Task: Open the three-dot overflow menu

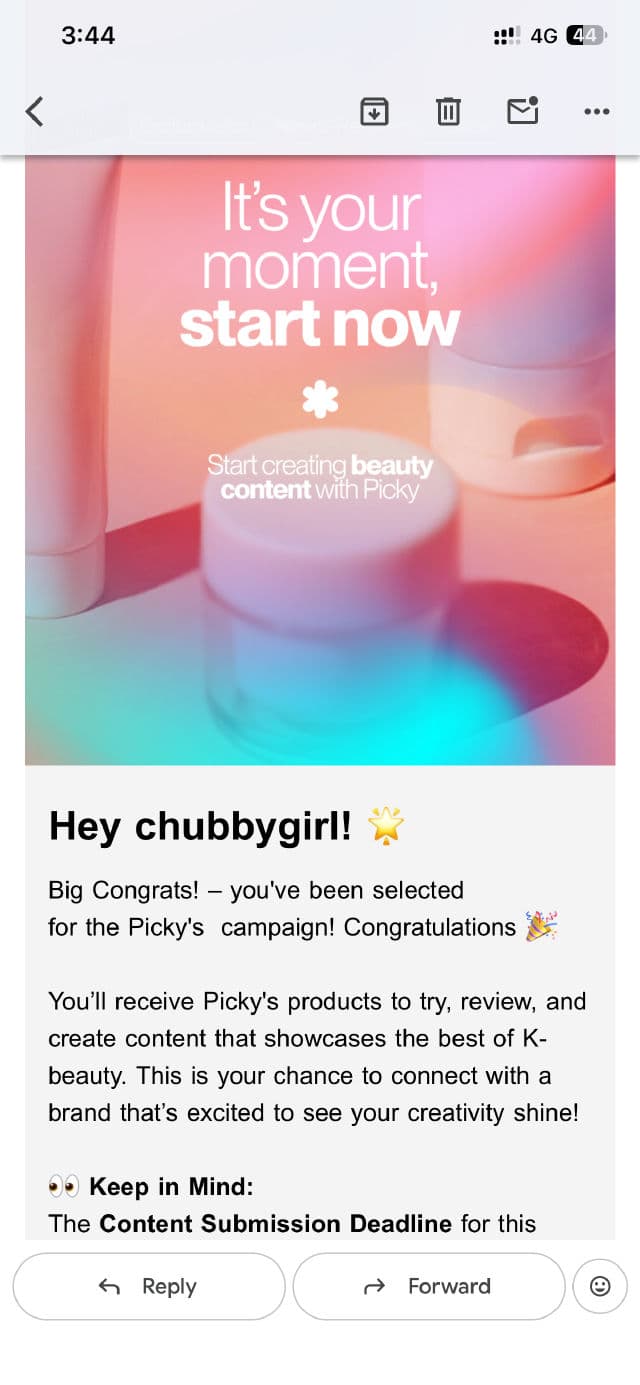Action: click(x=596, y=111)
